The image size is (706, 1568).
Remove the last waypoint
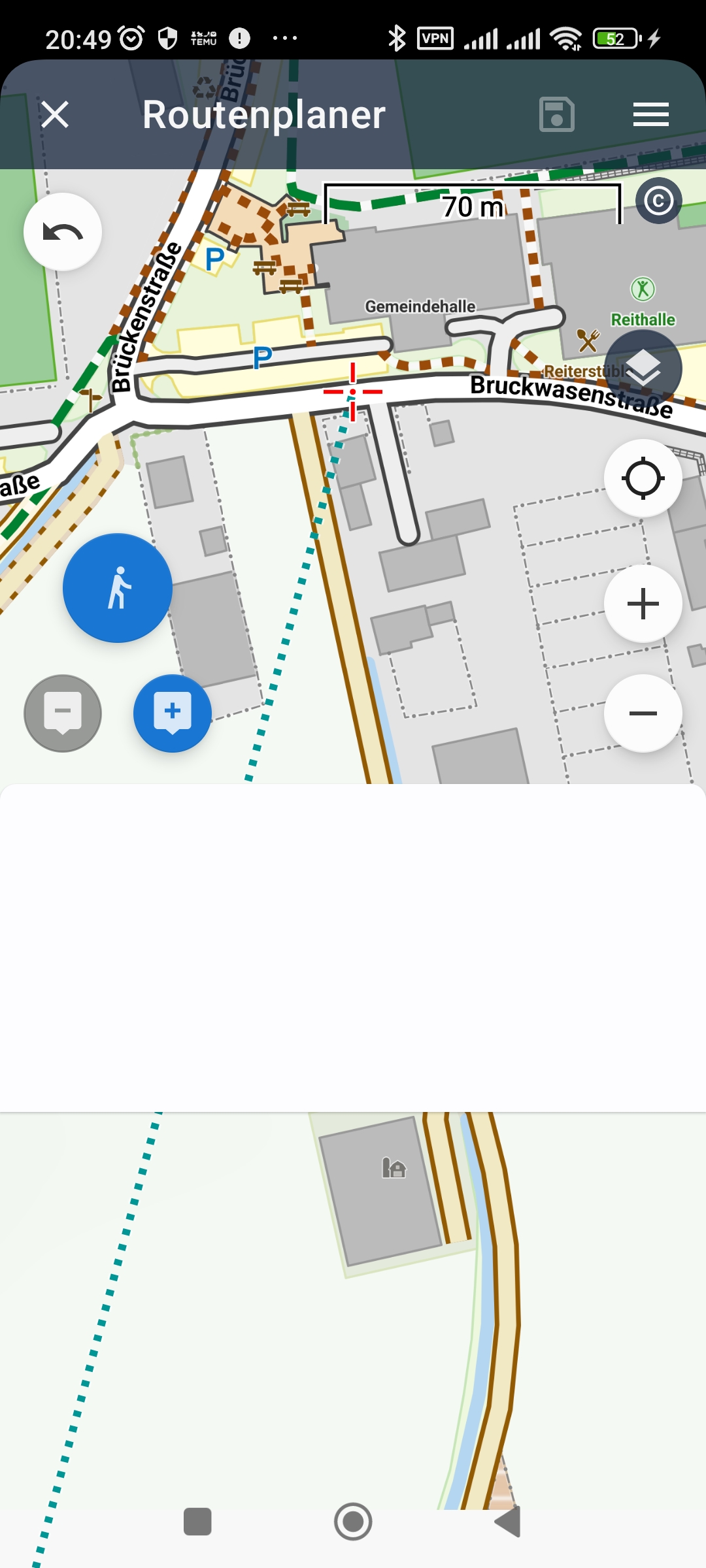click(63, 713)
